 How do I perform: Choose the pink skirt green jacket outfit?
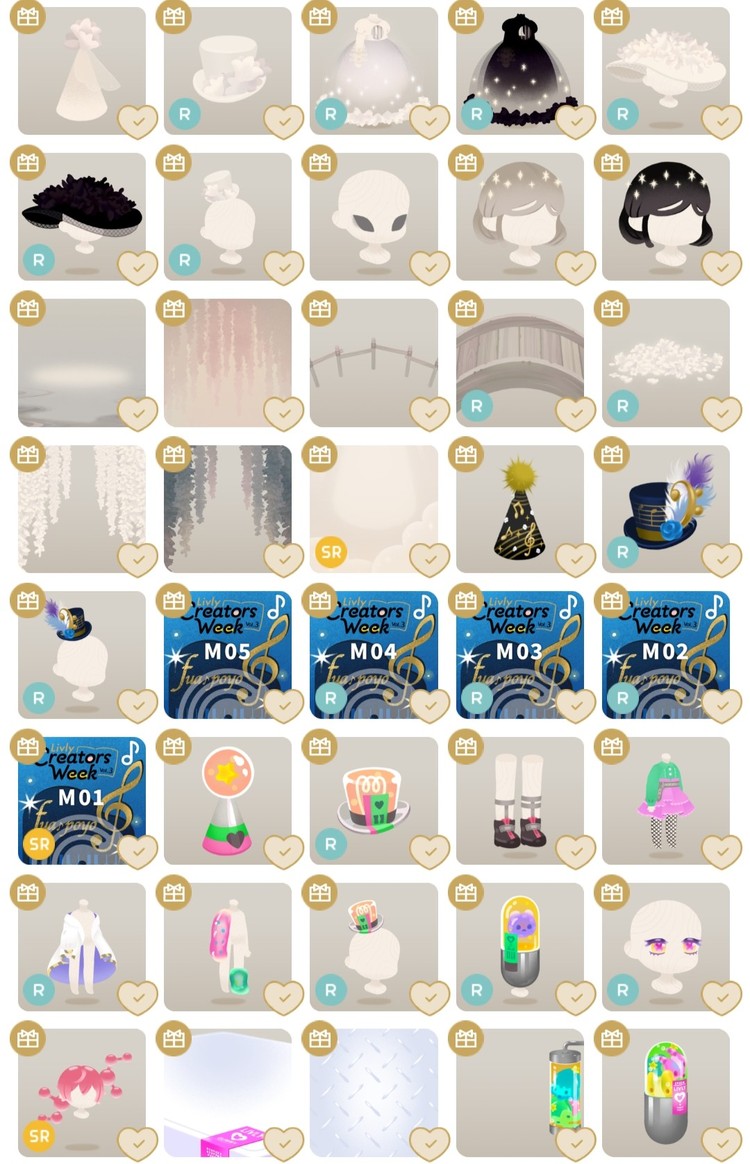click(665, 799)
